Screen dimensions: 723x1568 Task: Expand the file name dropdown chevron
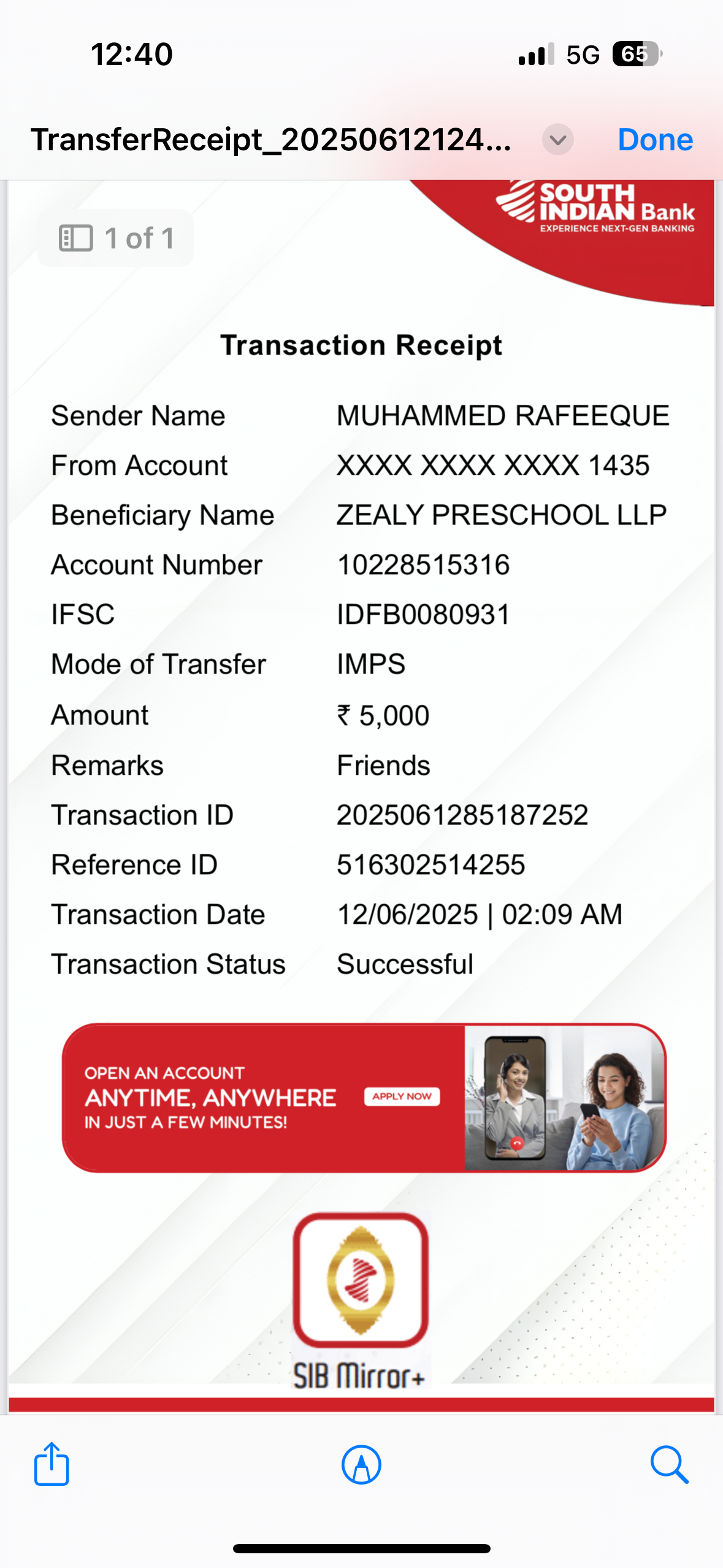pos(557,140)
